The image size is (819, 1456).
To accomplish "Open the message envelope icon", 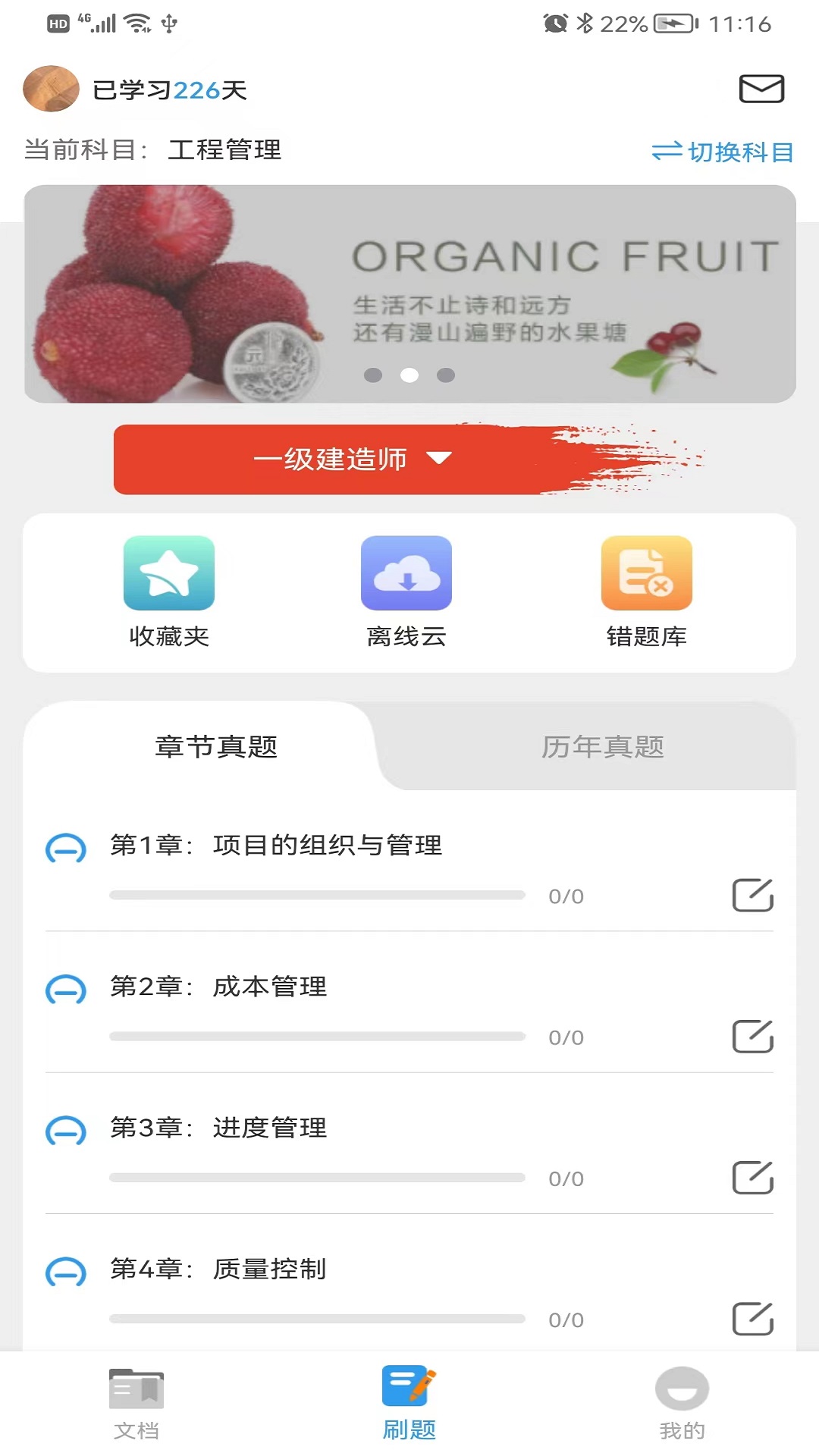I will coord(761,89).
